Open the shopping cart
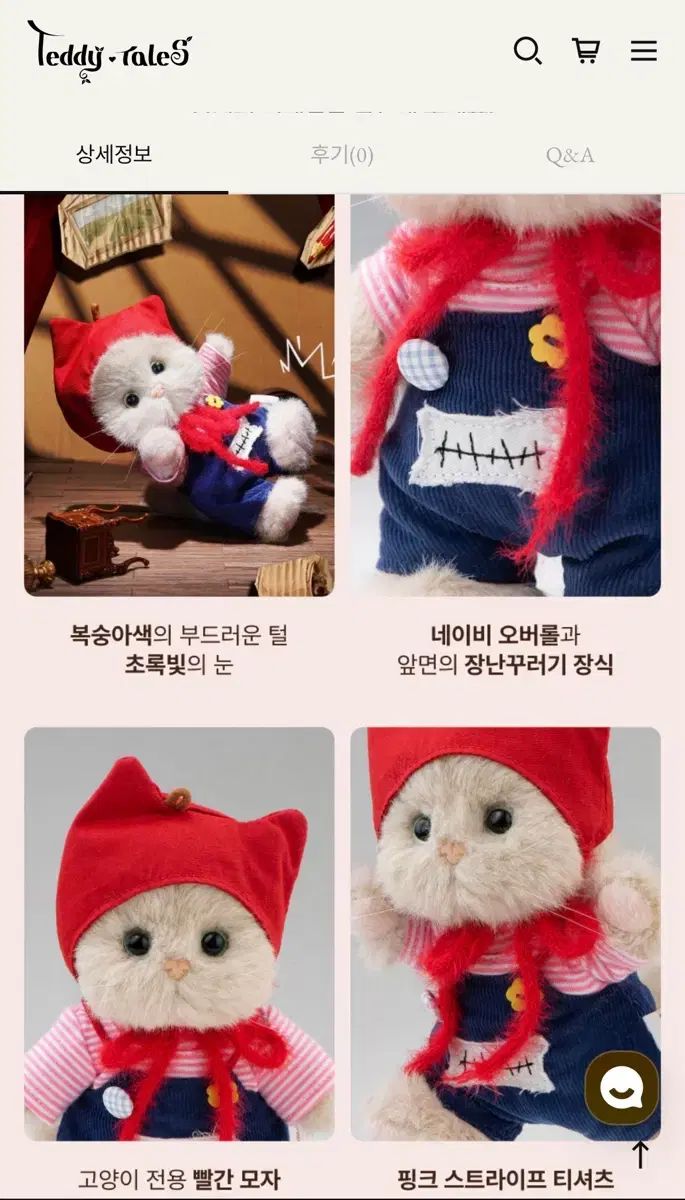This screenshot has height=1200, width=685. point(585,51)
